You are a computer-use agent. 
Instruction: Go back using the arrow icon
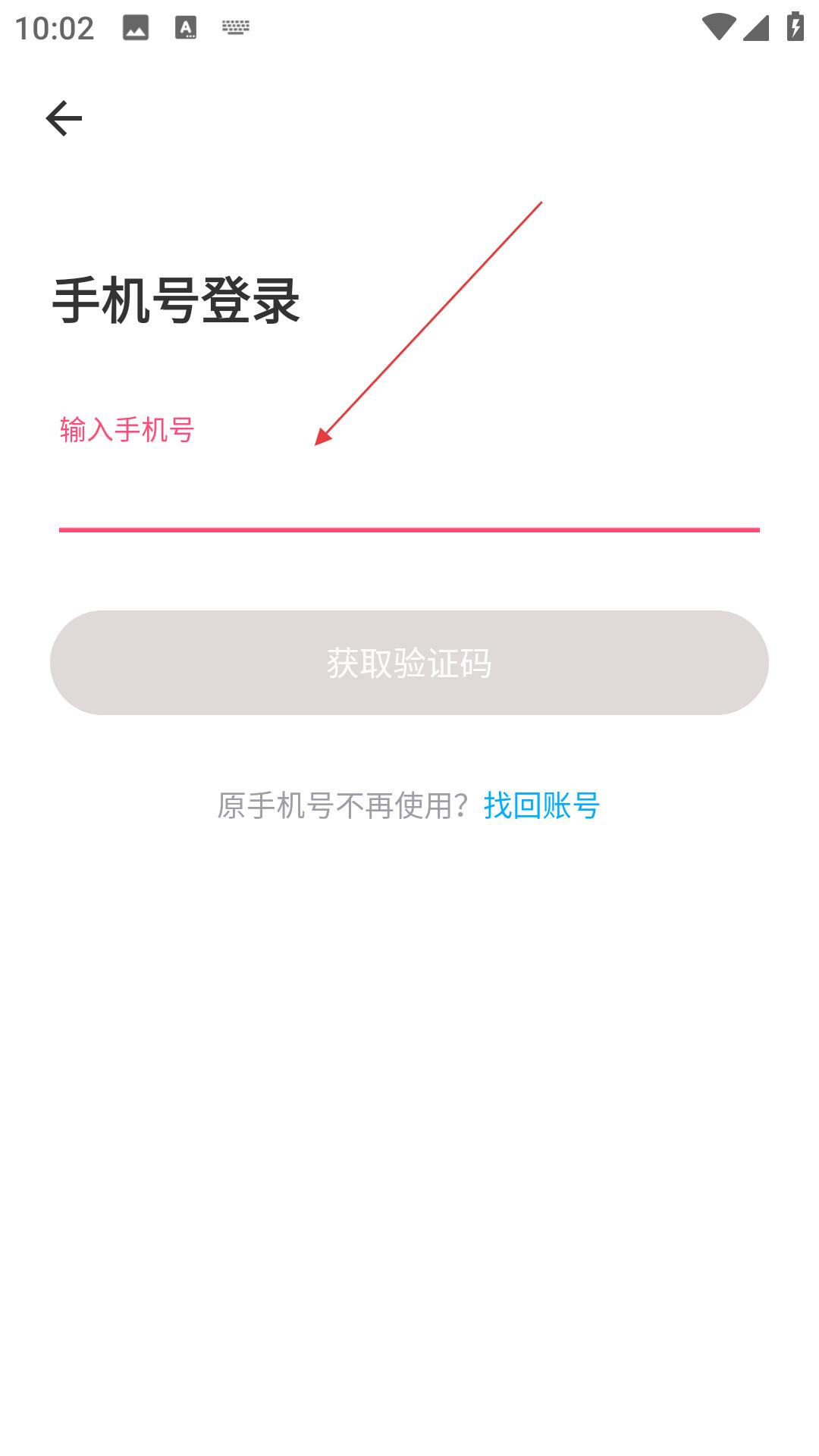click(64, 118)
